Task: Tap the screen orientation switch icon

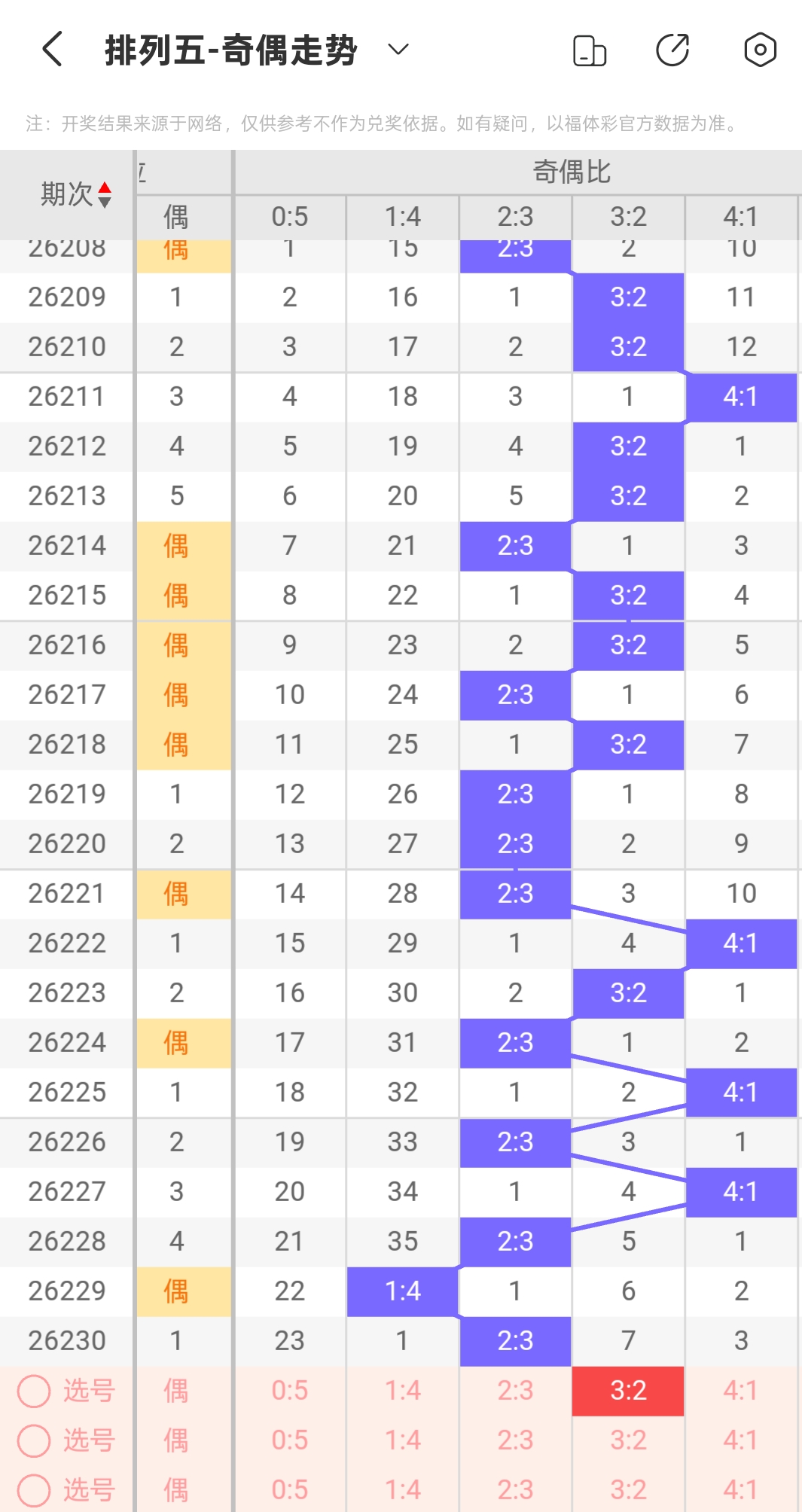Action: click(590, 50)
